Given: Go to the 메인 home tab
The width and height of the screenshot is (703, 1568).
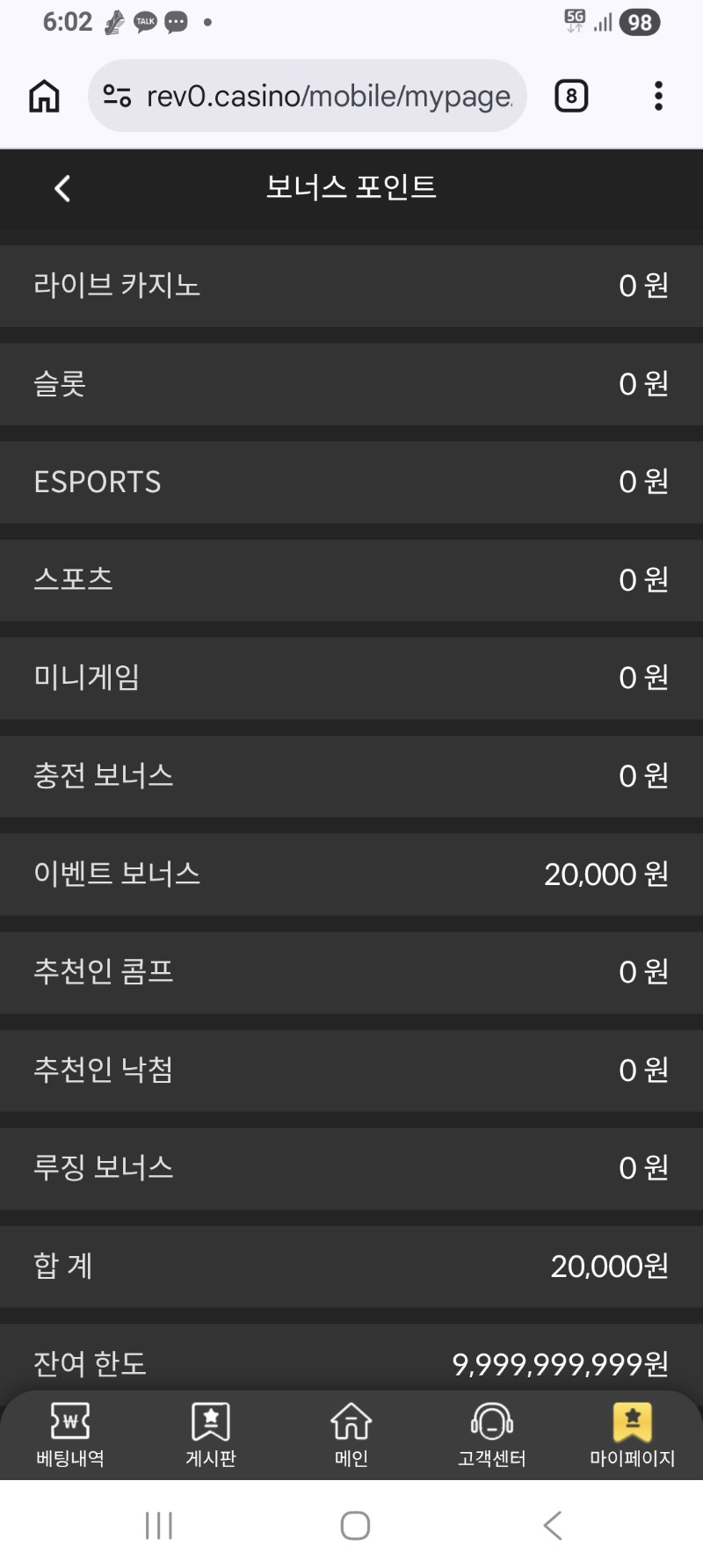Looking at the screenshot, I should point(351,1434).
